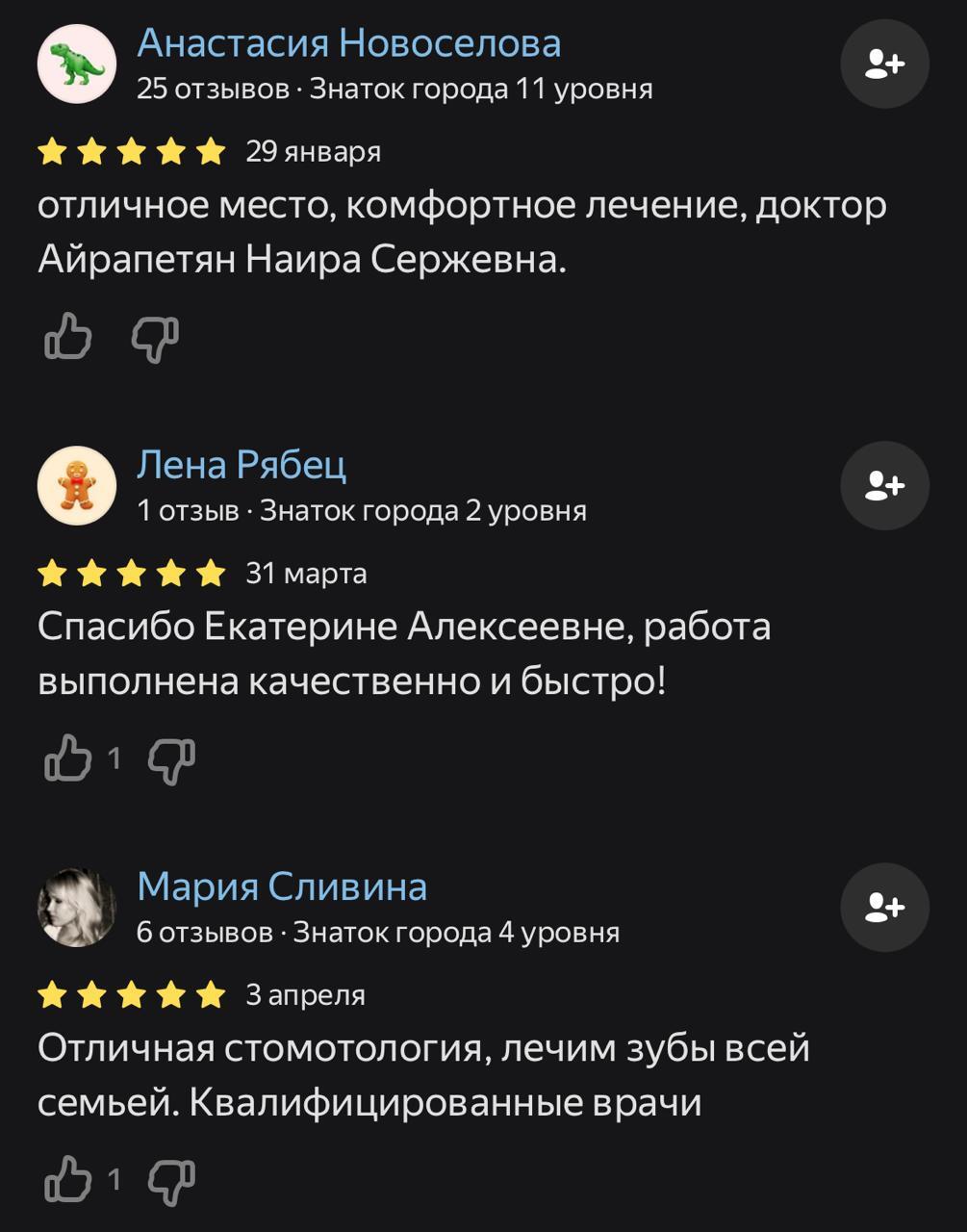Tap Мария Сливина's photo avatar

(77, 908)
